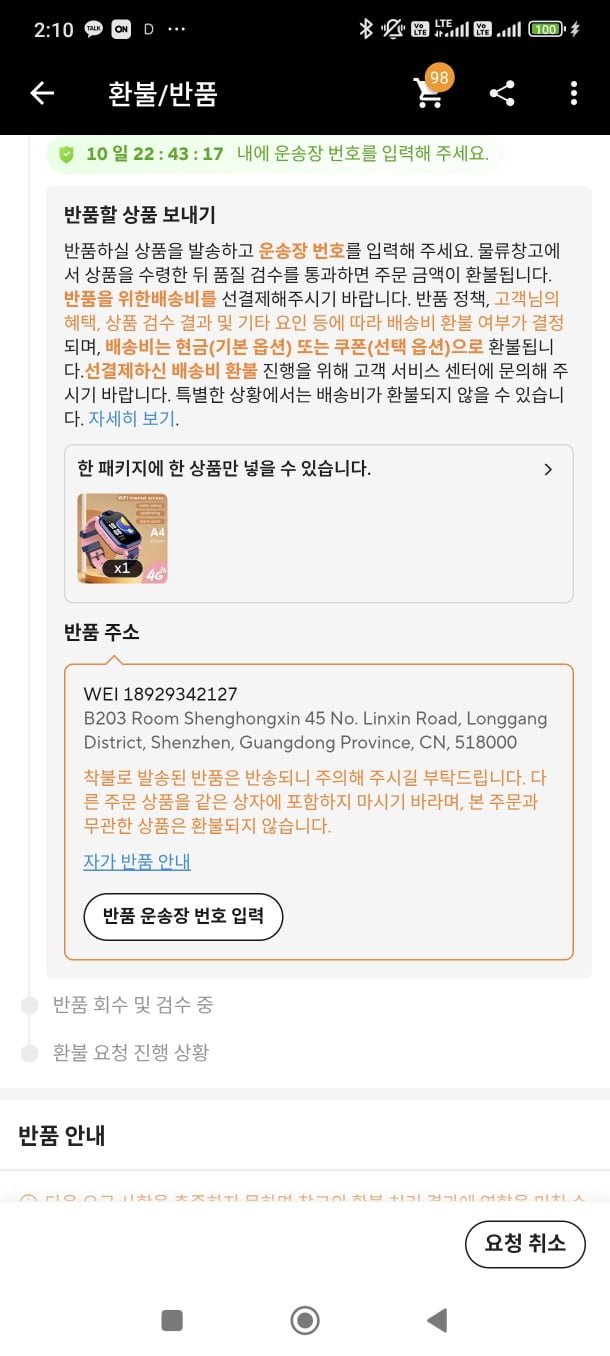The image size is (610, 1356).
Task: Open the system recent apps view
Action: [172, 1321]
